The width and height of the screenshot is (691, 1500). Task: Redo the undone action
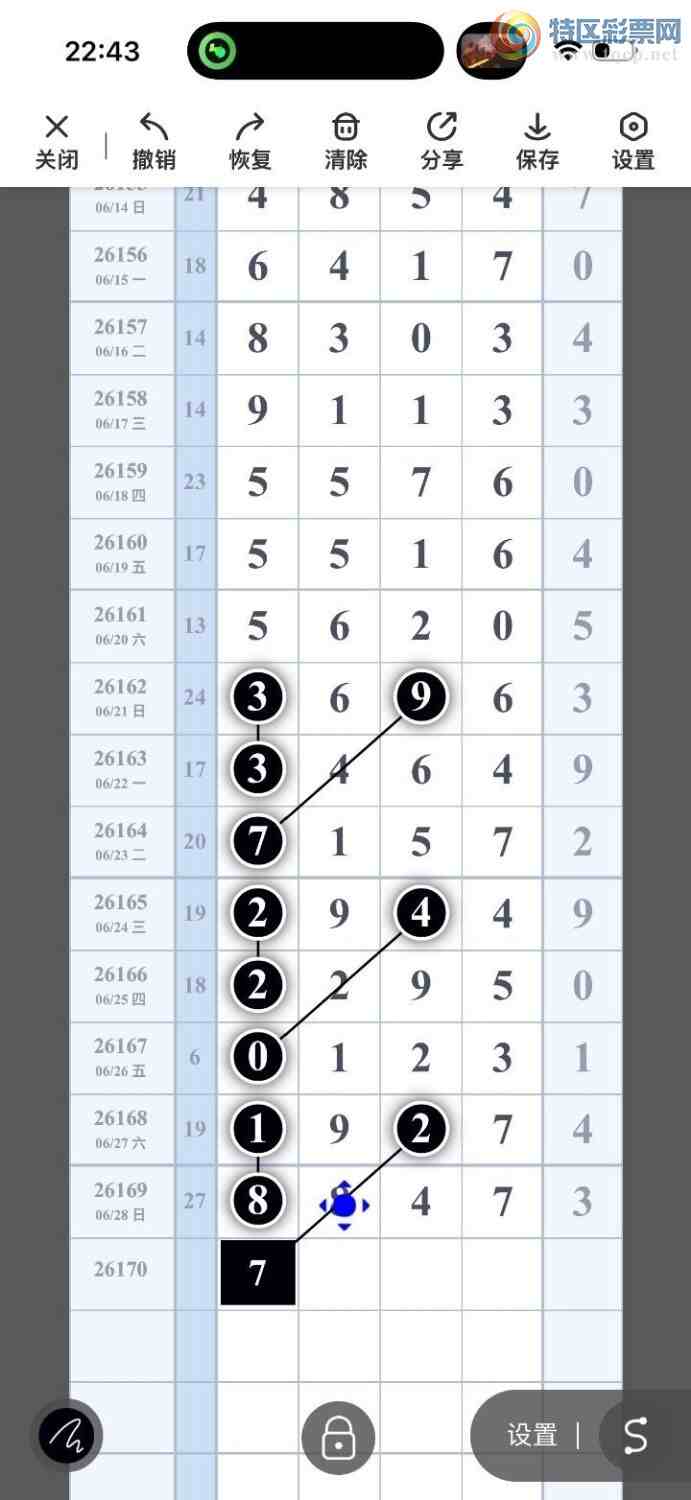tap(250, 142)
